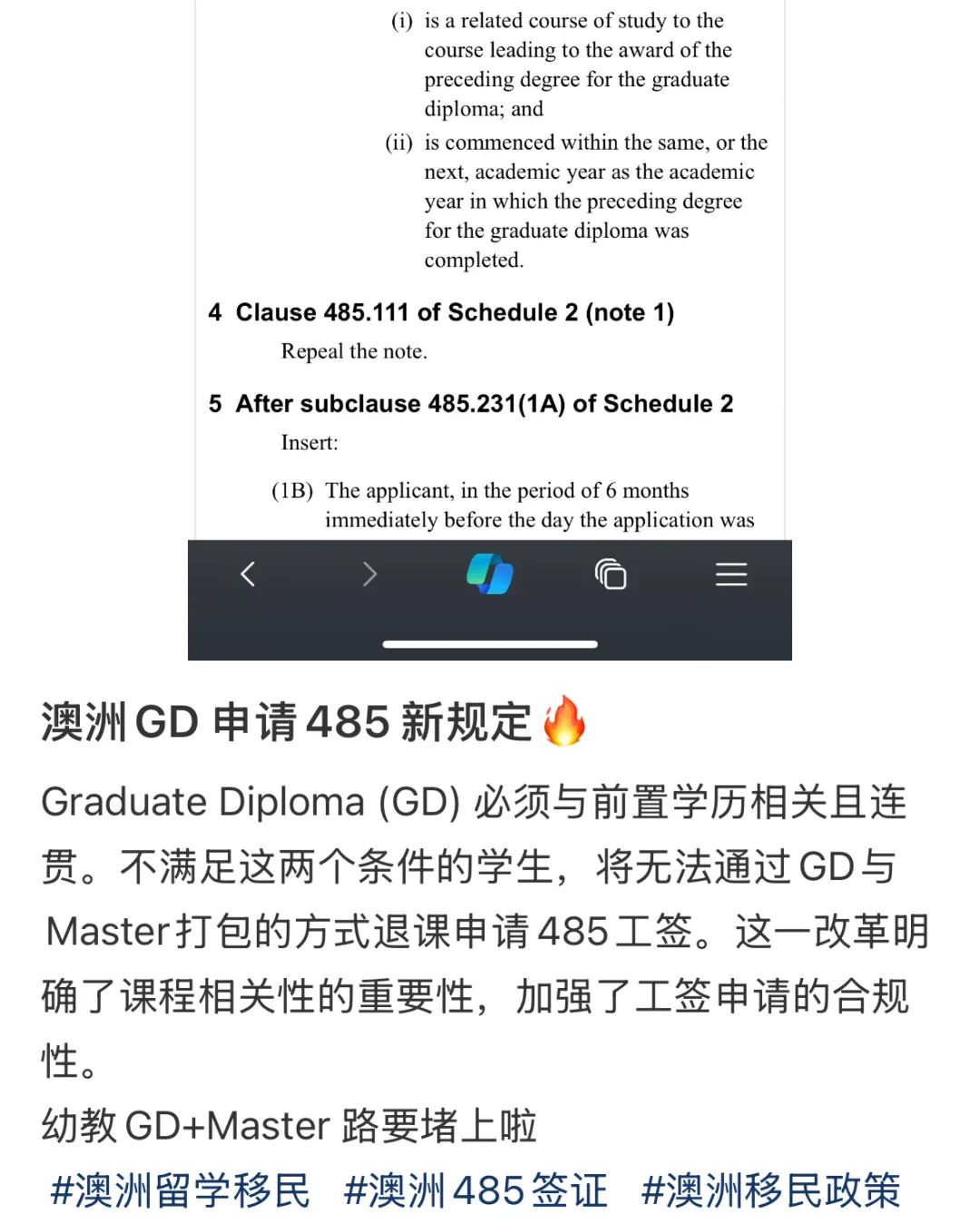Viewport: 980px width, 1224px height.
Task: Open the post's document screenshot image
Action: tap(490, 272)
